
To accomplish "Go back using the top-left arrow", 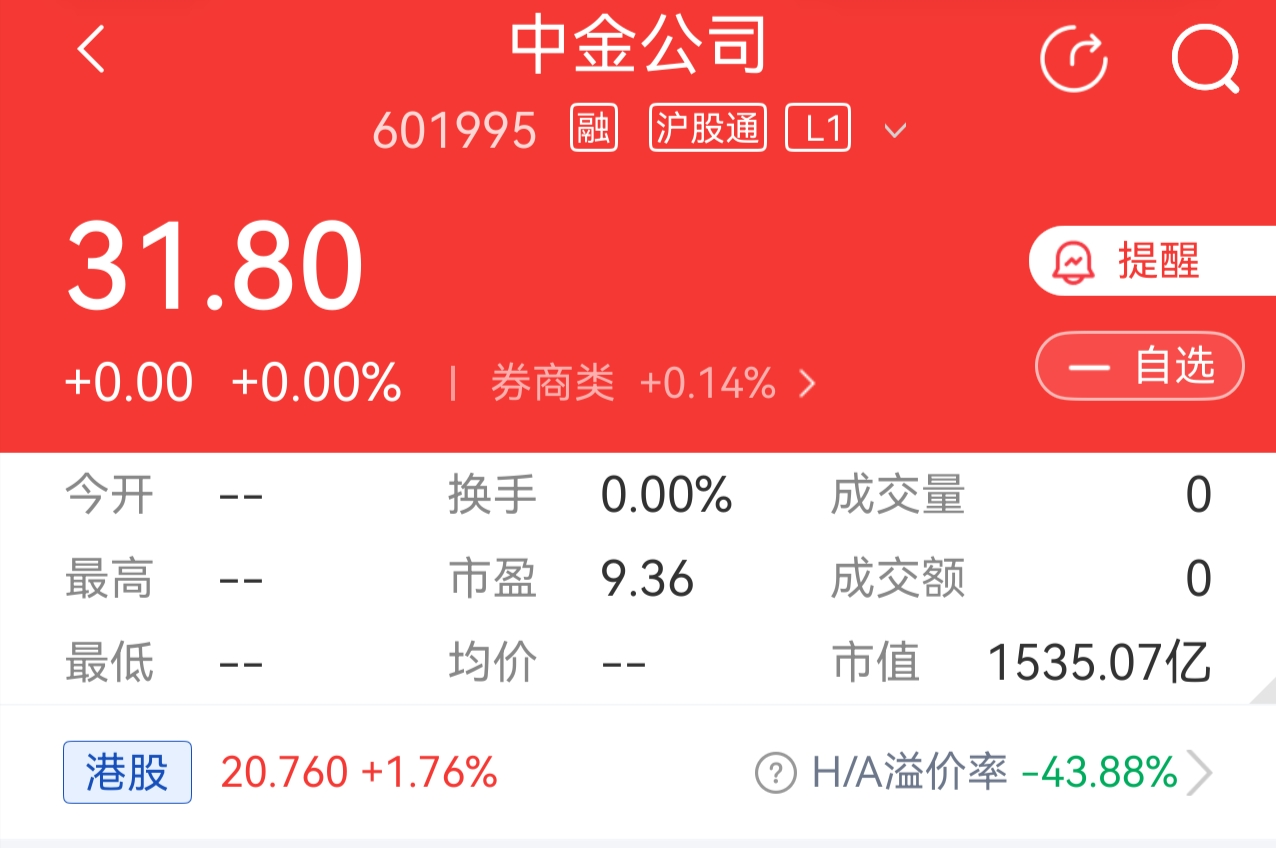I will tap(92, 49).
